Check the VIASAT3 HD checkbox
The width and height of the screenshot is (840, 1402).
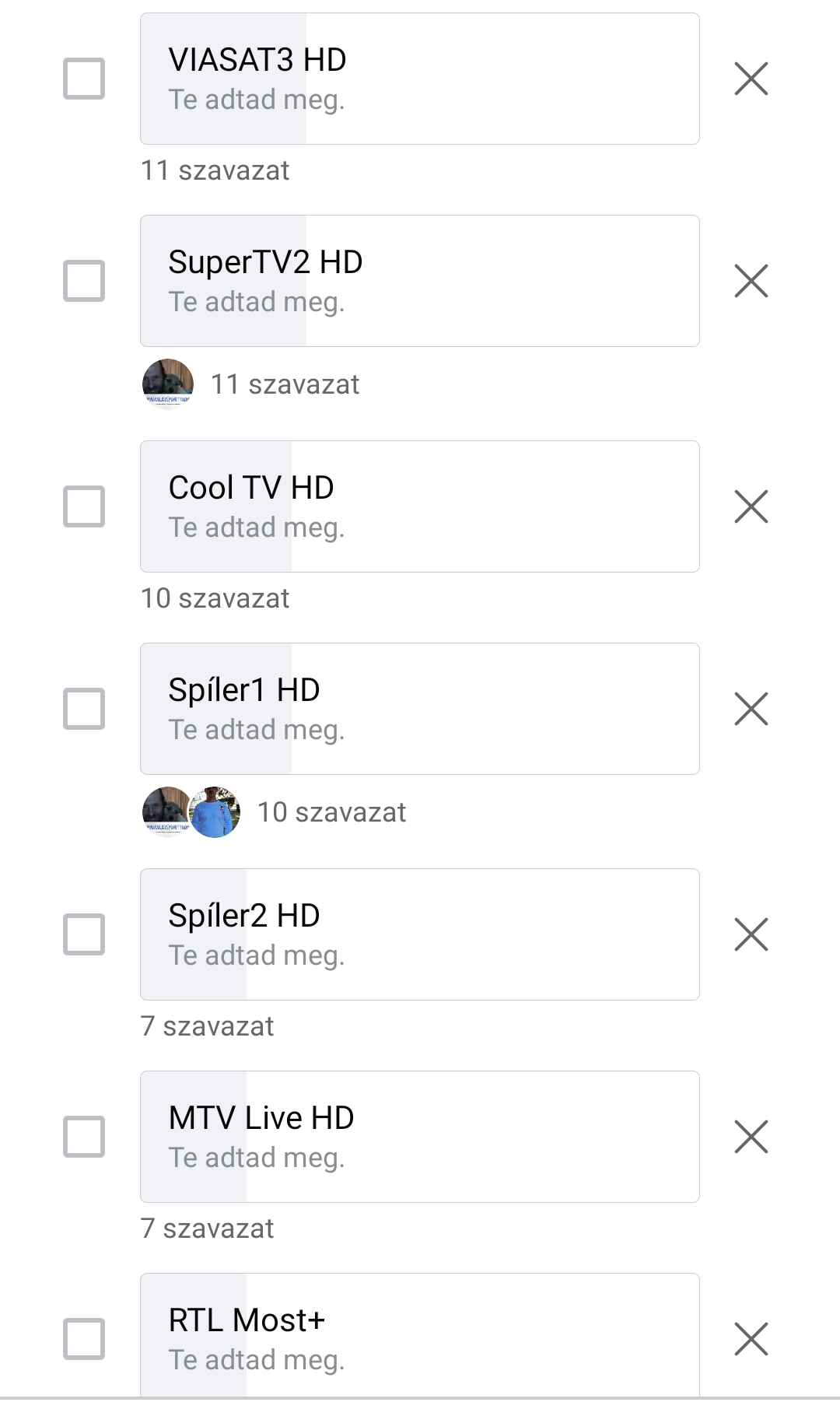[x=84, y=79]
